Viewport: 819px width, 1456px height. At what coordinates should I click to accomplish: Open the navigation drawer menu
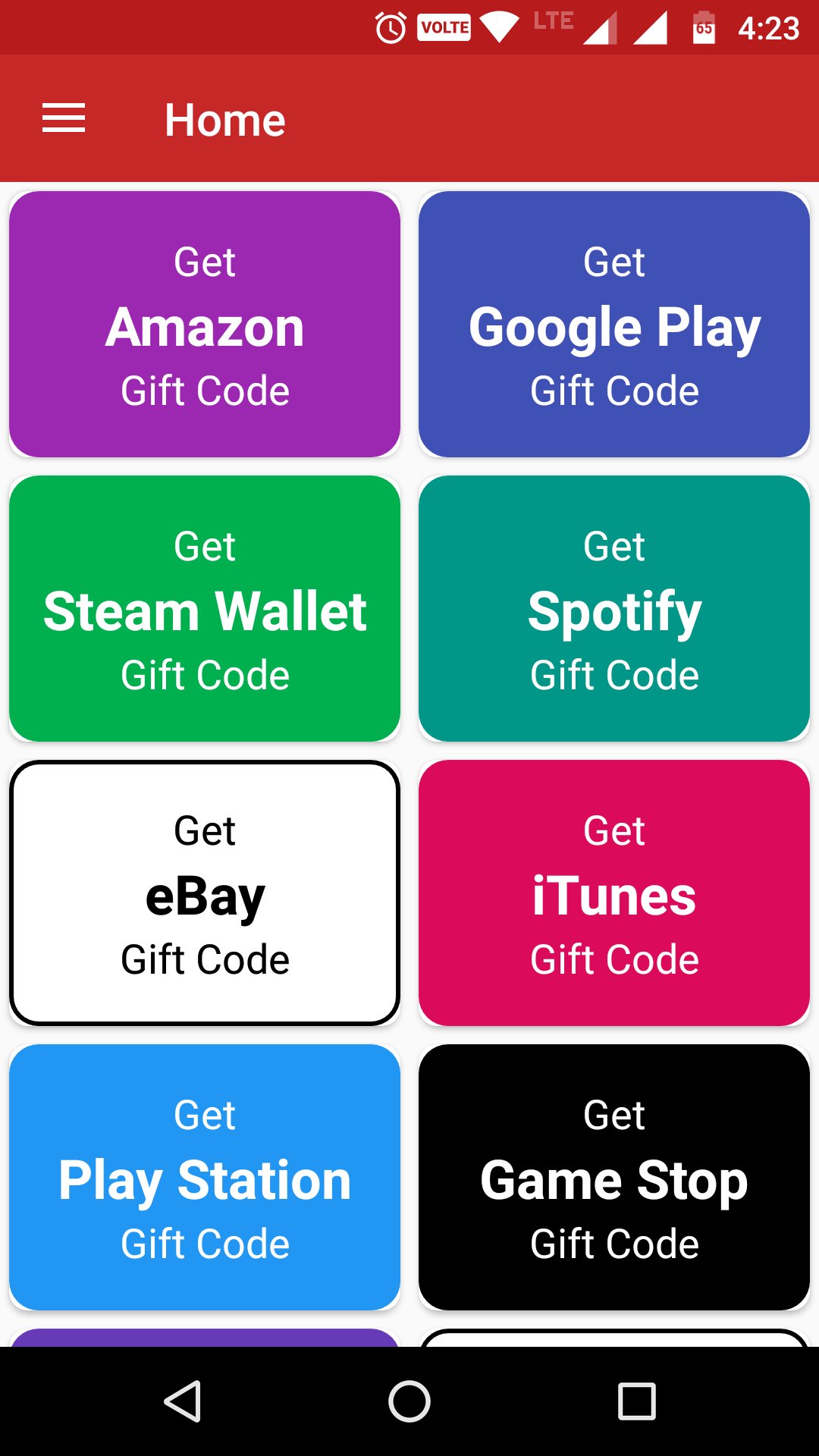point(64,118)
